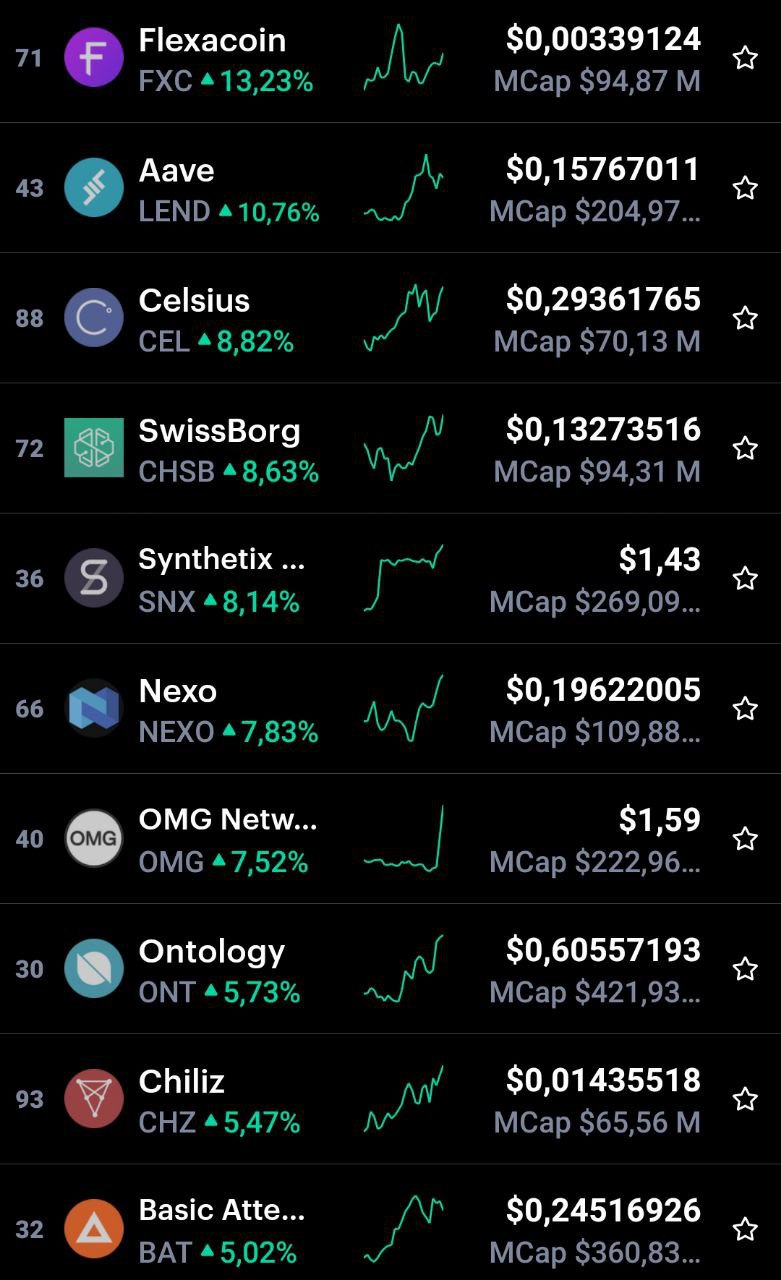Open Aave LEND details

pos(390,188)
